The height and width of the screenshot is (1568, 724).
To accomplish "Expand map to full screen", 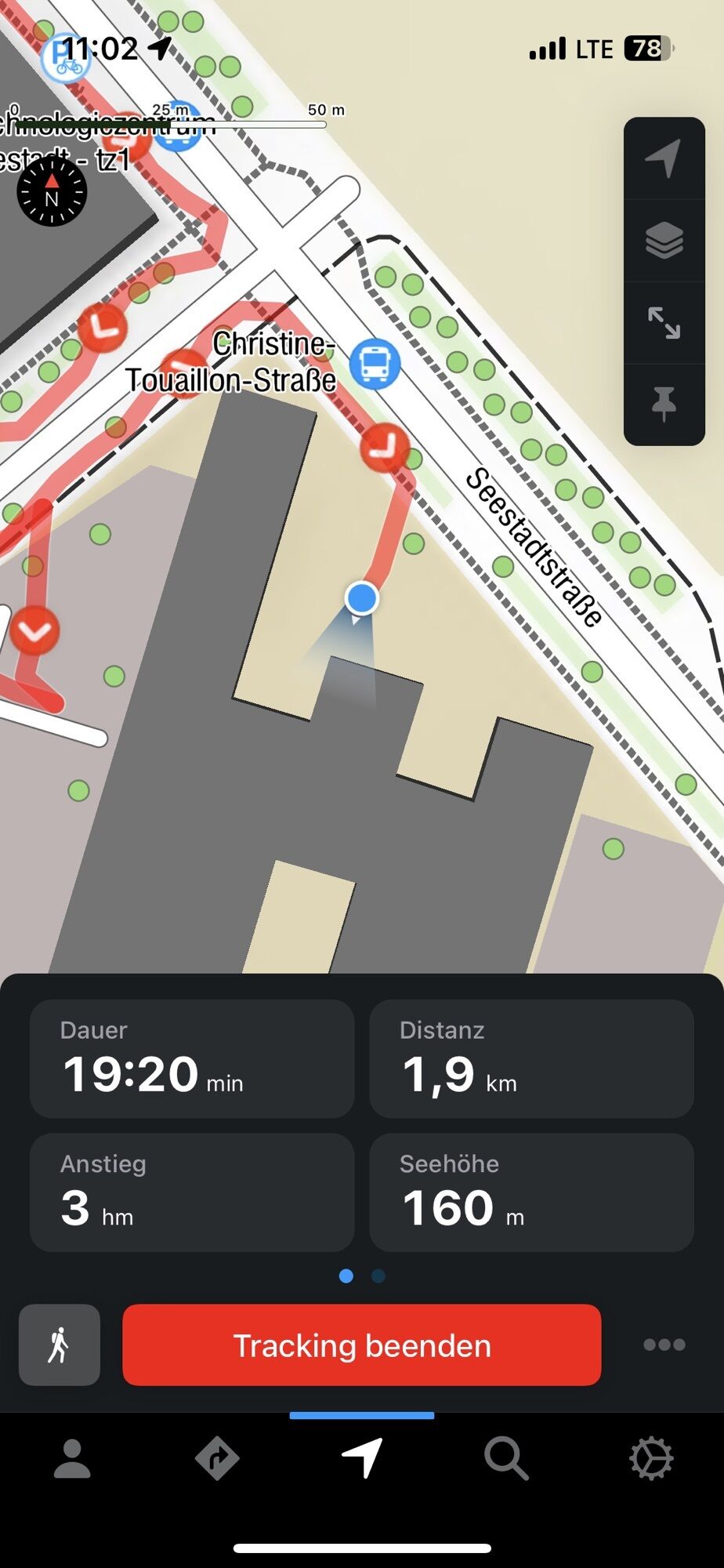I will pyautogui.click(x=664, y=322).
